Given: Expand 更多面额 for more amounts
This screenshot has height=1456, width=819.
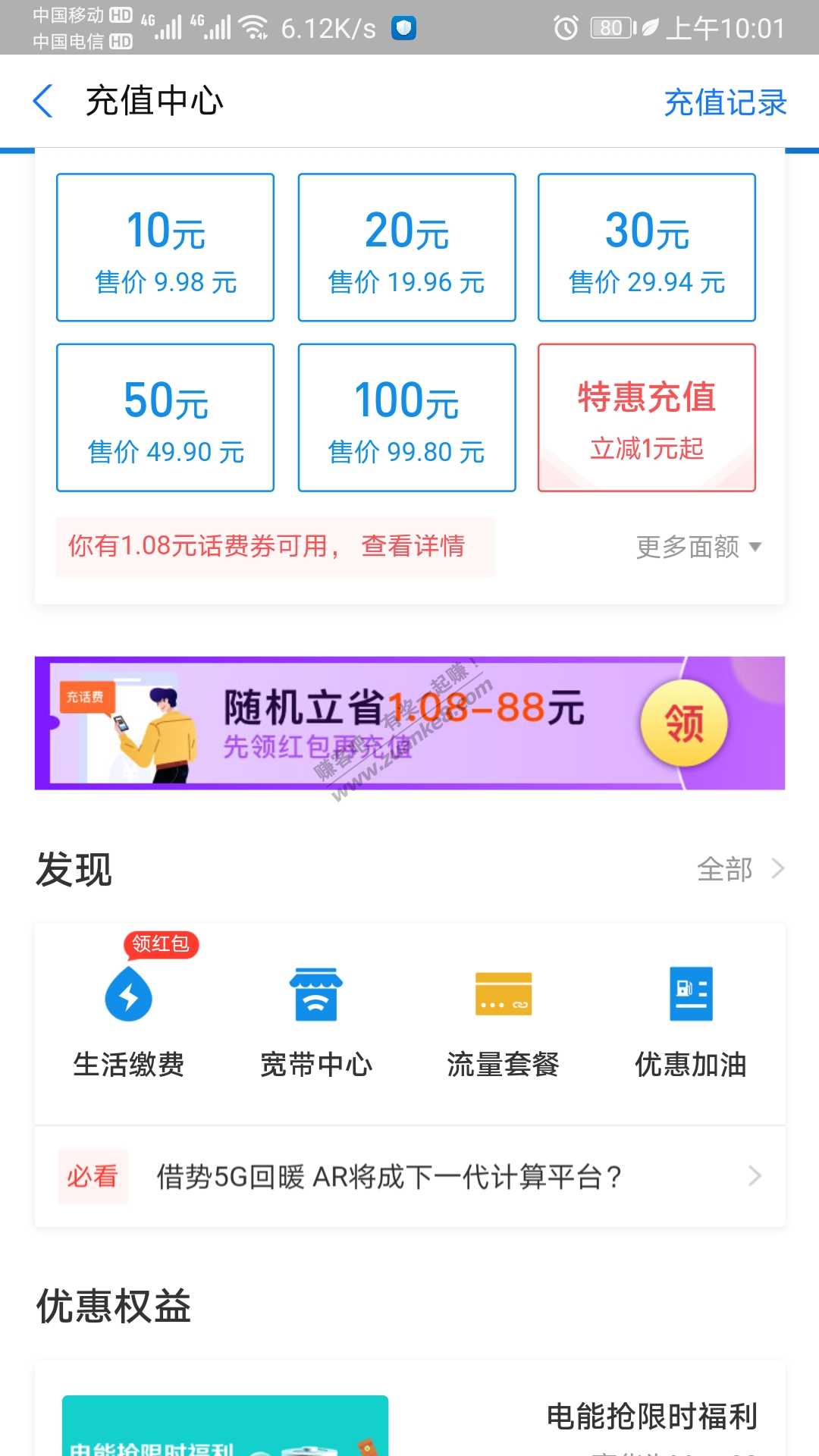Looking at the screenshot, I should click(x=698, y=547).
